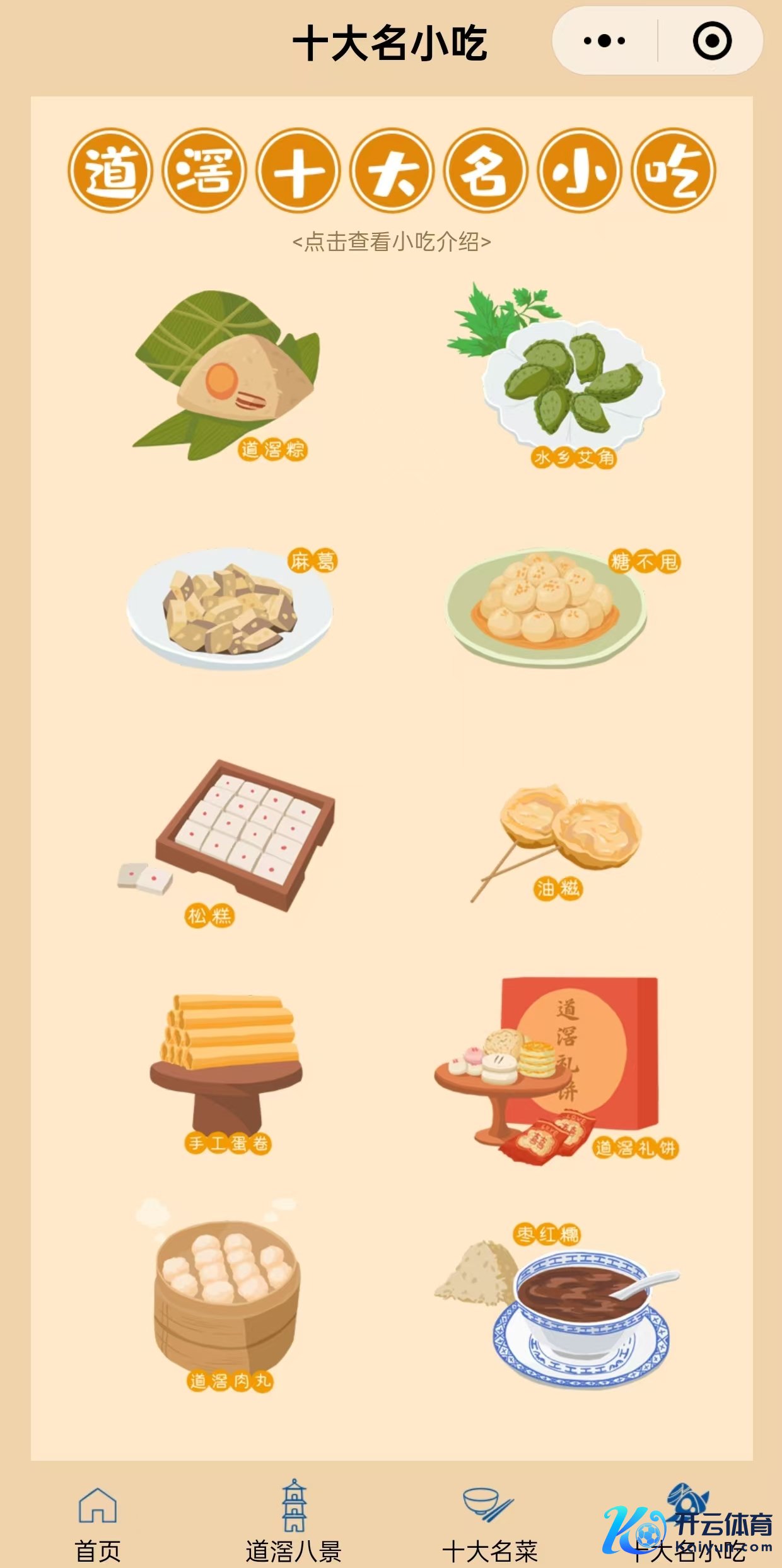Screen dimensions: 782x1568
Task: Open the 手工蛋卷 snack tile
Action: [x=227, y=1066]
